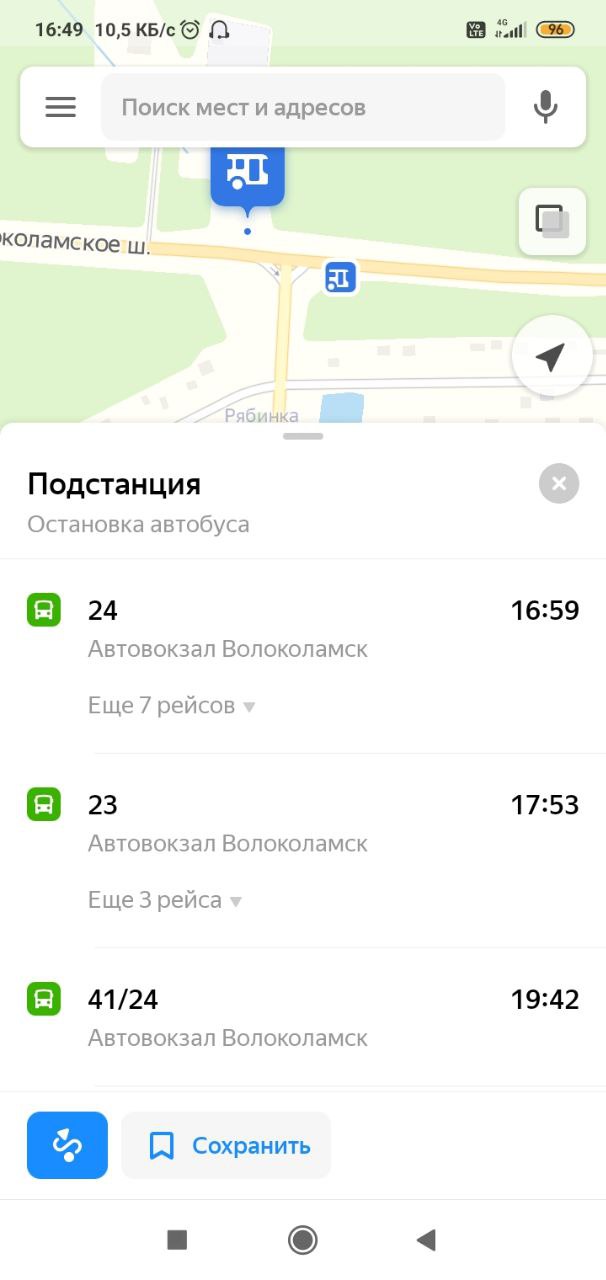Tap the search field for places and addresses

(303, 107)
